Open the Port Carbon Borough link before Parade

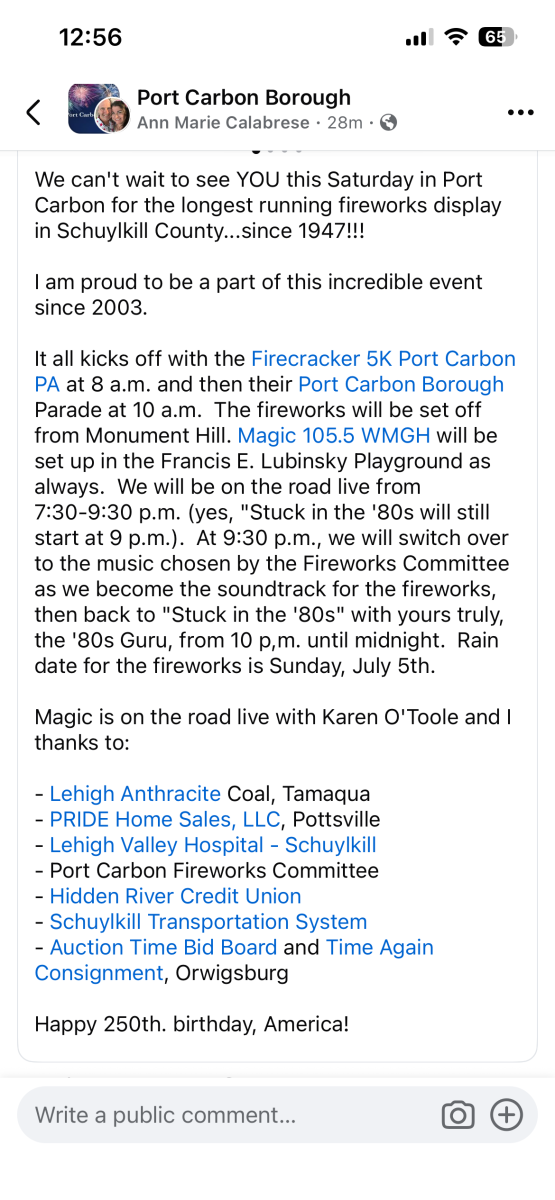[401, 384]
